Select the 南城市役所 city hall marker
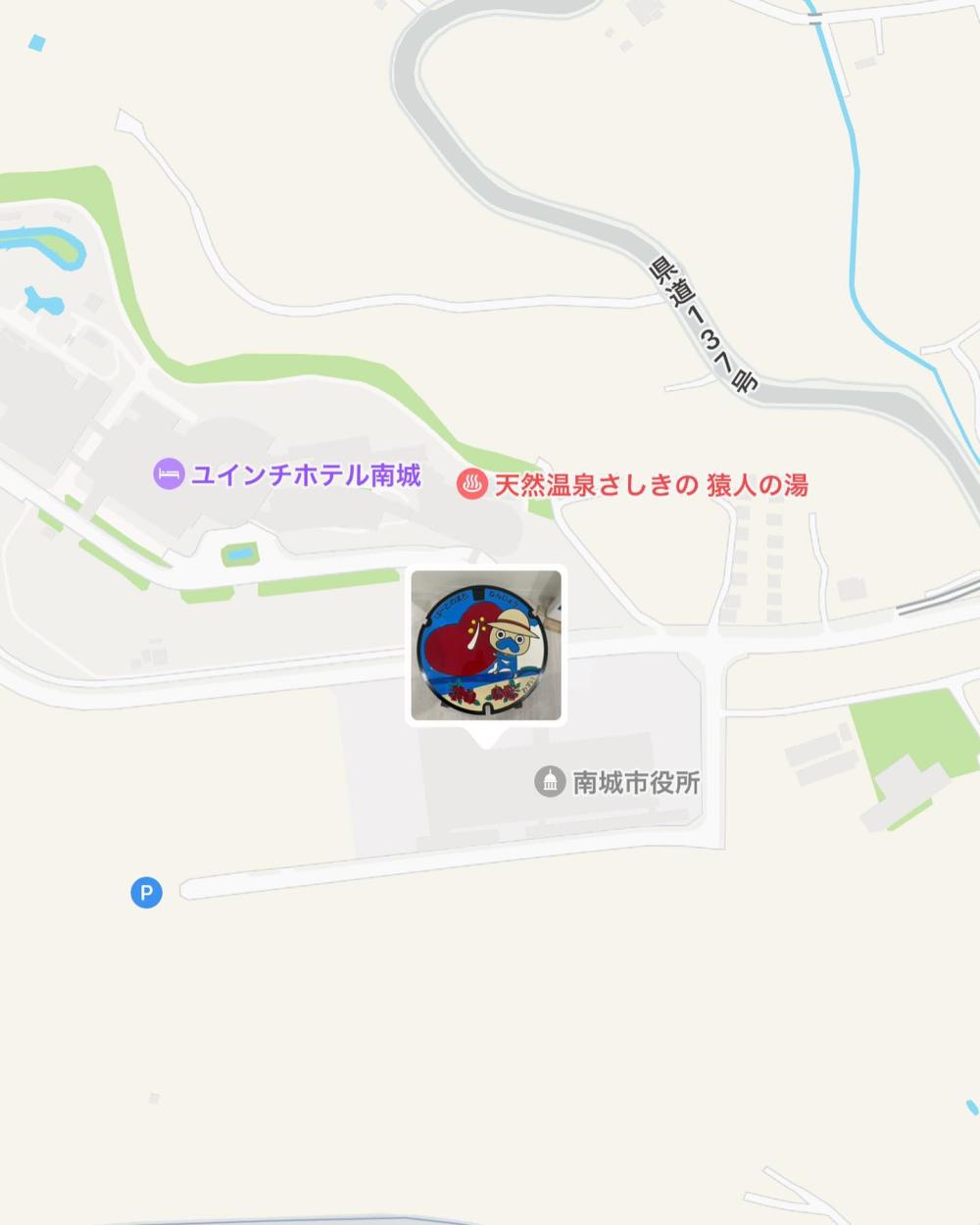This screenshot has width=980, height=1225. [x=550, y=782]
